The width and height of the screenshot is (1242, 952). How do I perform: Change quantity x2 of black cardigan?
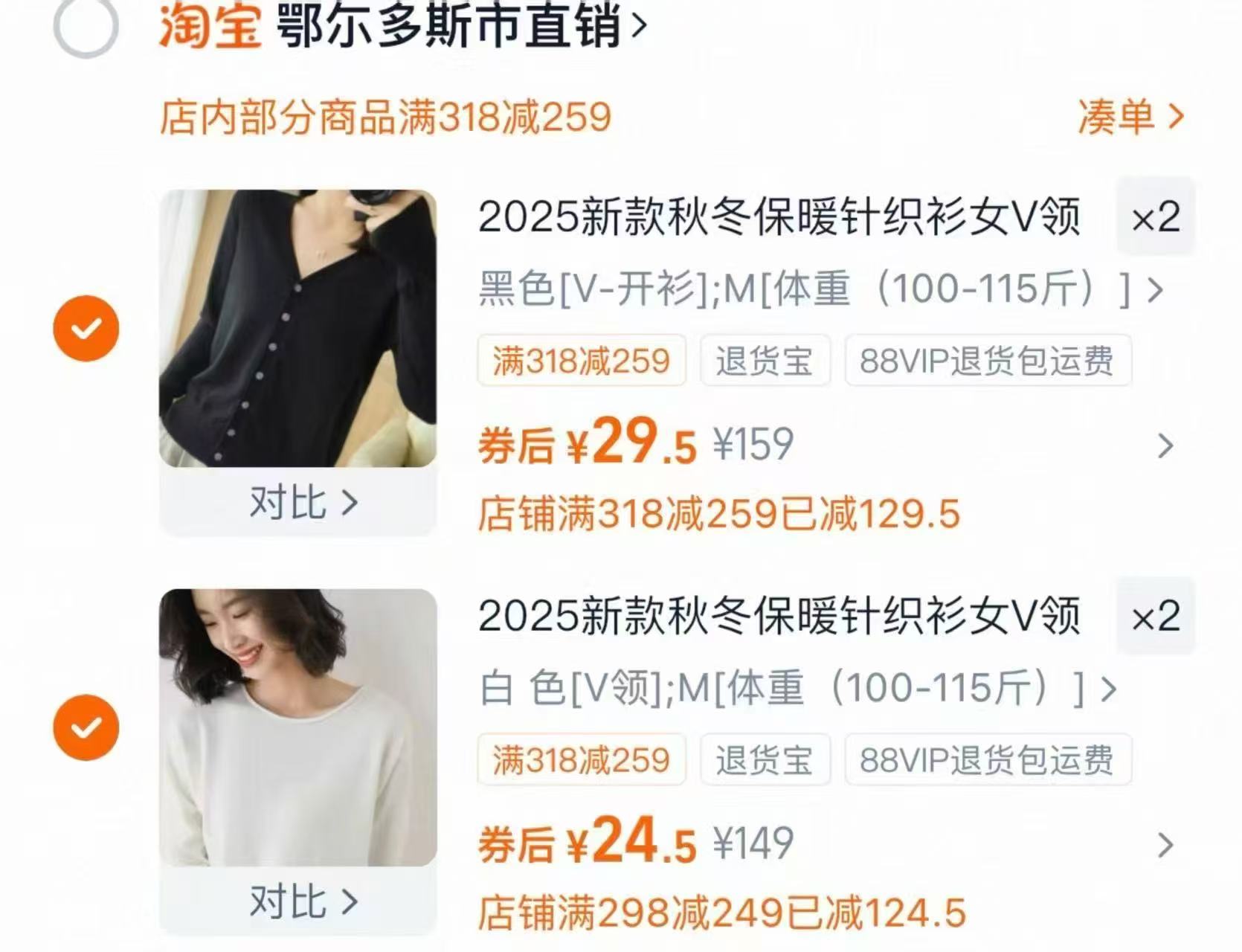[1155, 217]
